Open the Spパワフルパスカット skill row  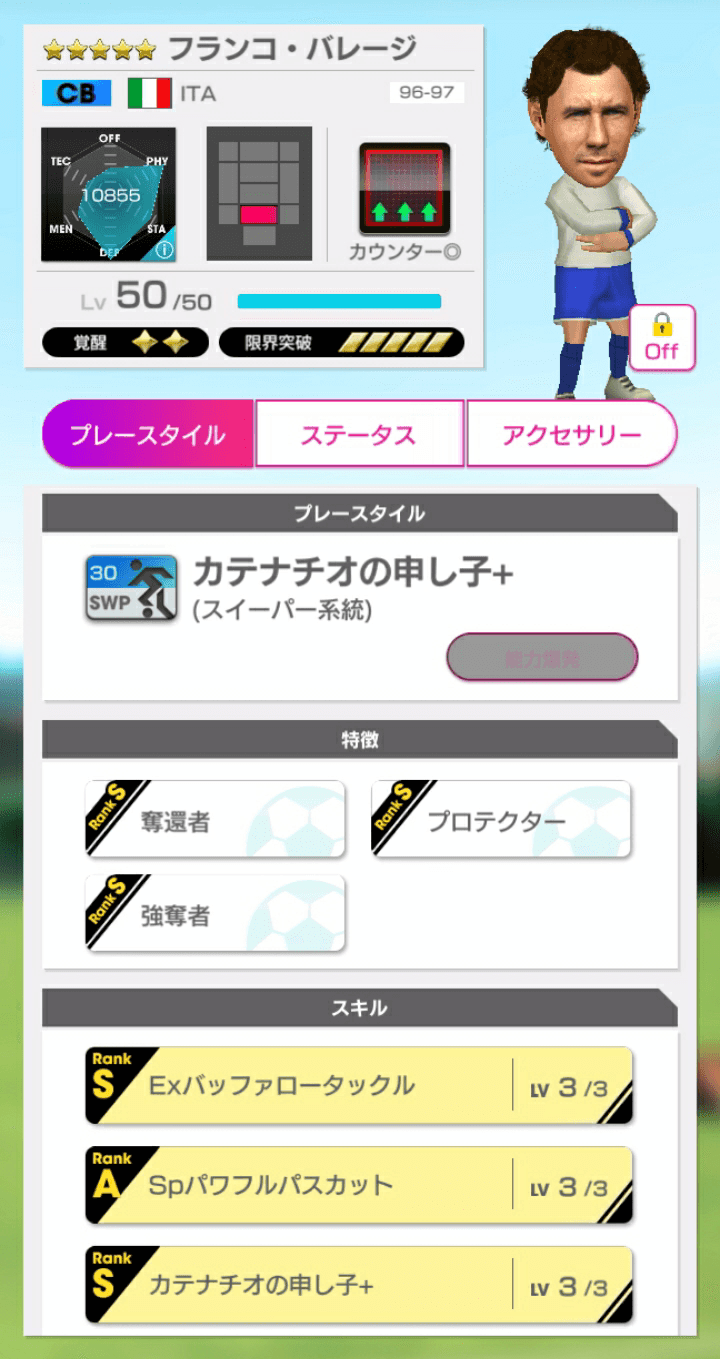coord(359,1186)
